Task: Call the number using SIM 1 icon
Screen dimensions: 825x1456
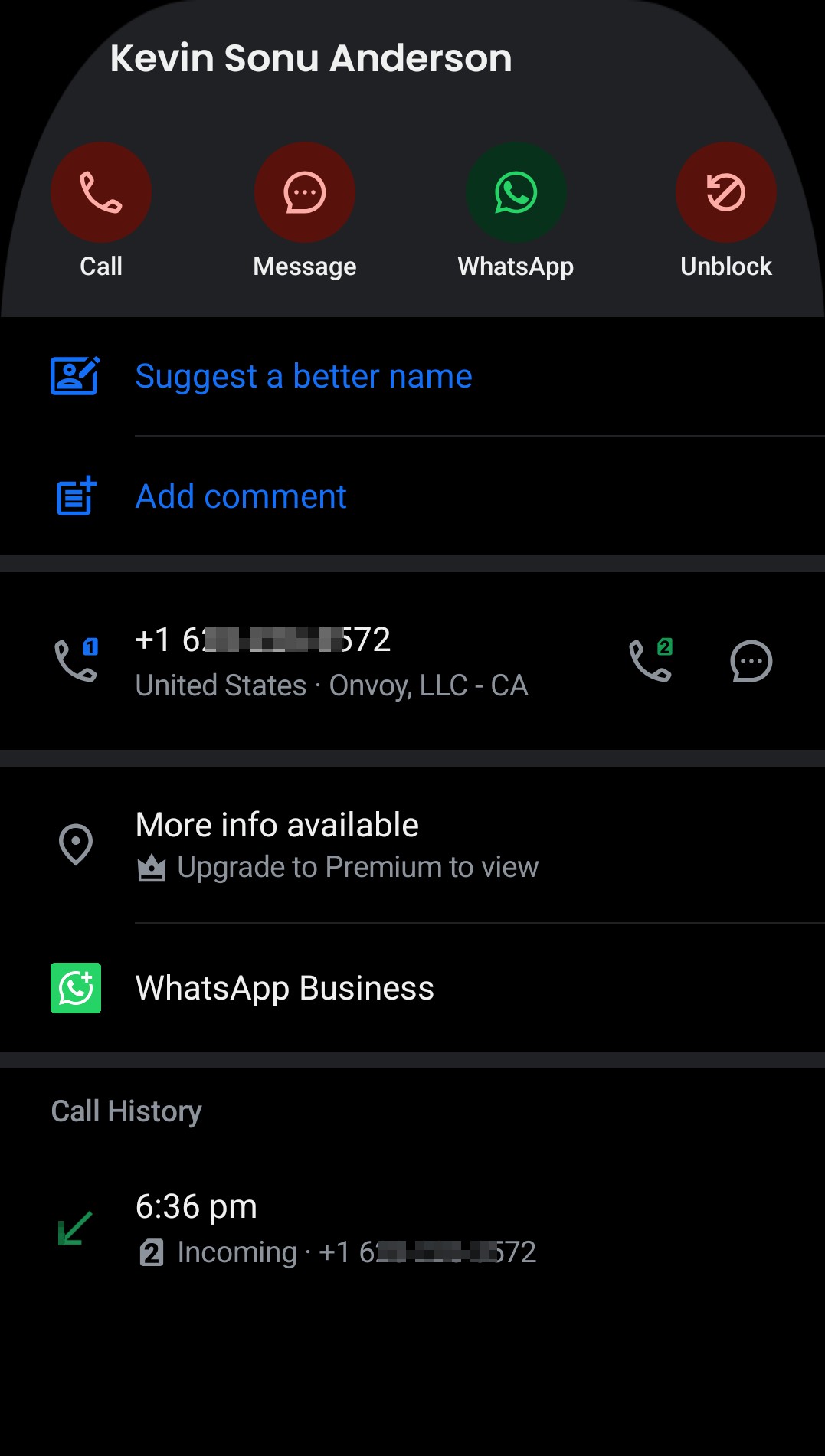Action: click(x=77, y=659)
